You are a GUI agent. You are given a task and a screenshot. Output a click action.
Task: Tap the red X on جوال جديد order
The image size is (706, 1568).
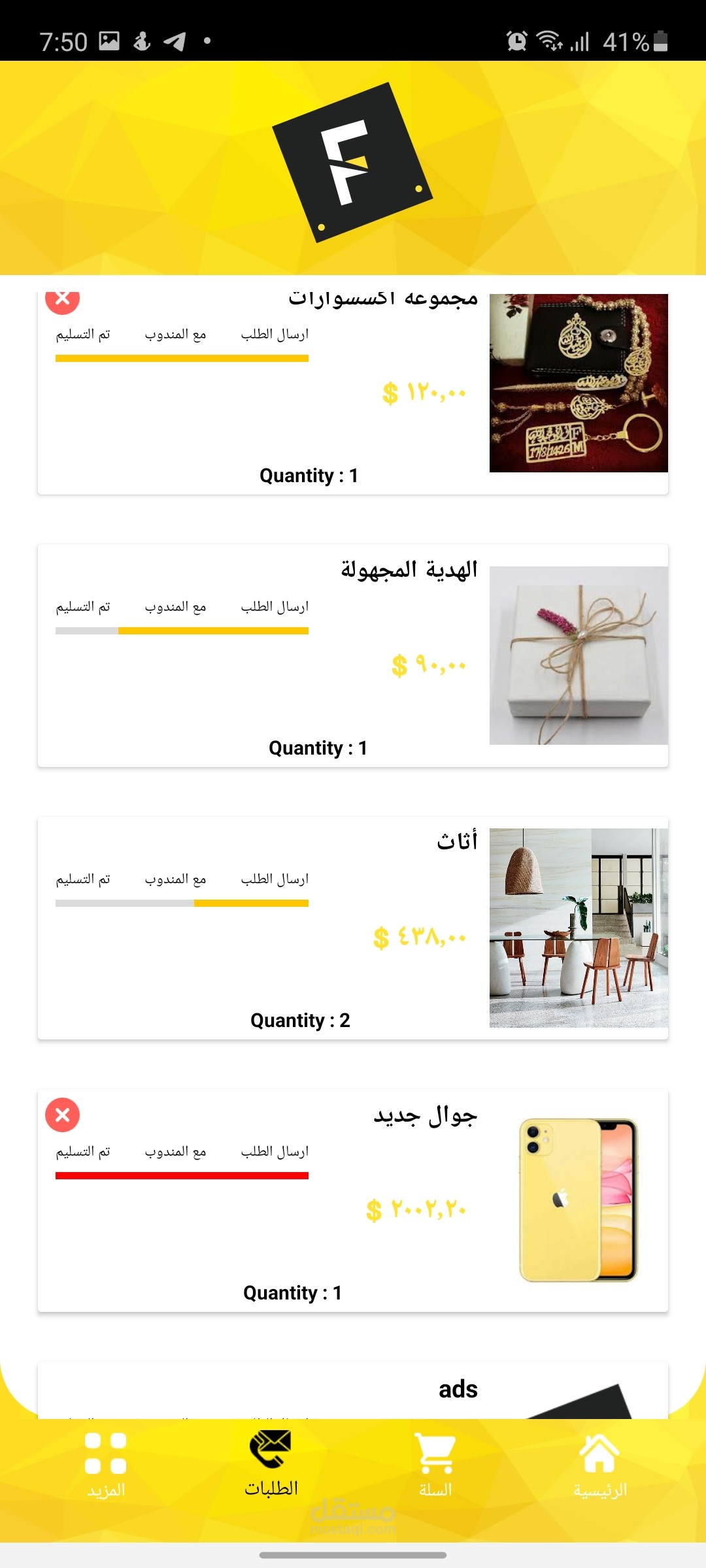click(x=63, y=1115)
